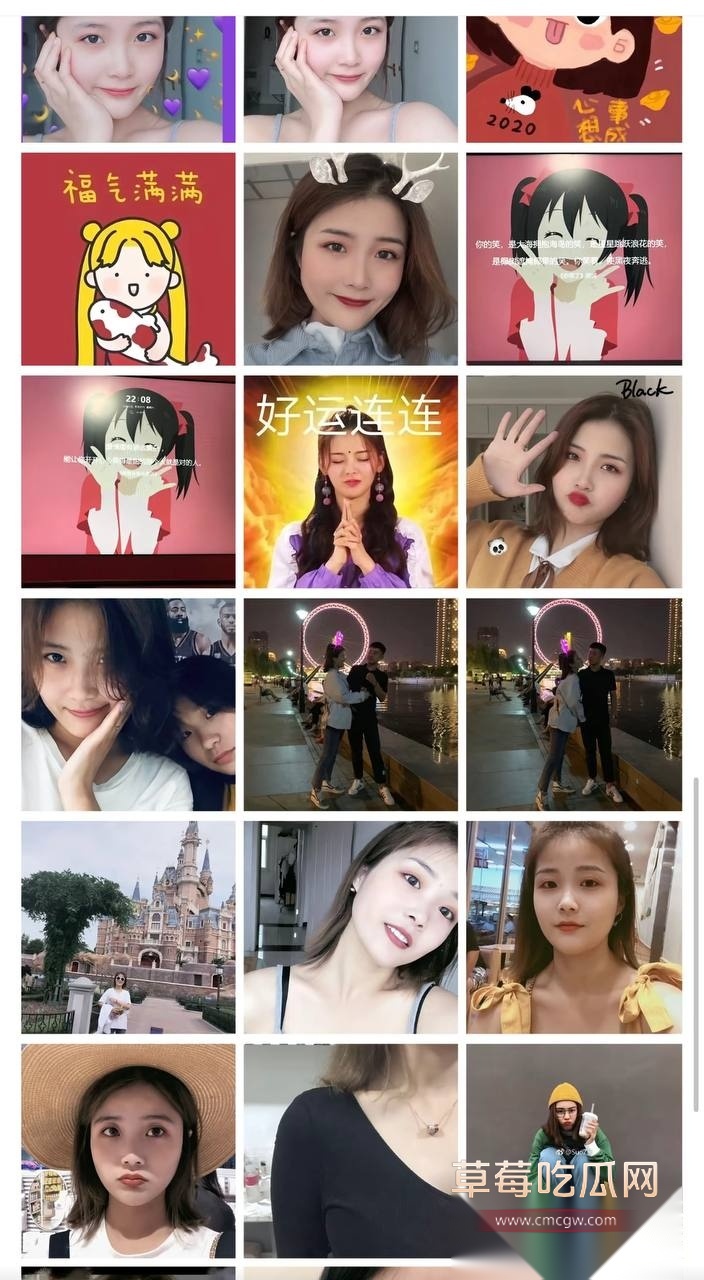Open the lock screen image showing 22:08
The image size is (704, 1280).
[x=128, y=481]
